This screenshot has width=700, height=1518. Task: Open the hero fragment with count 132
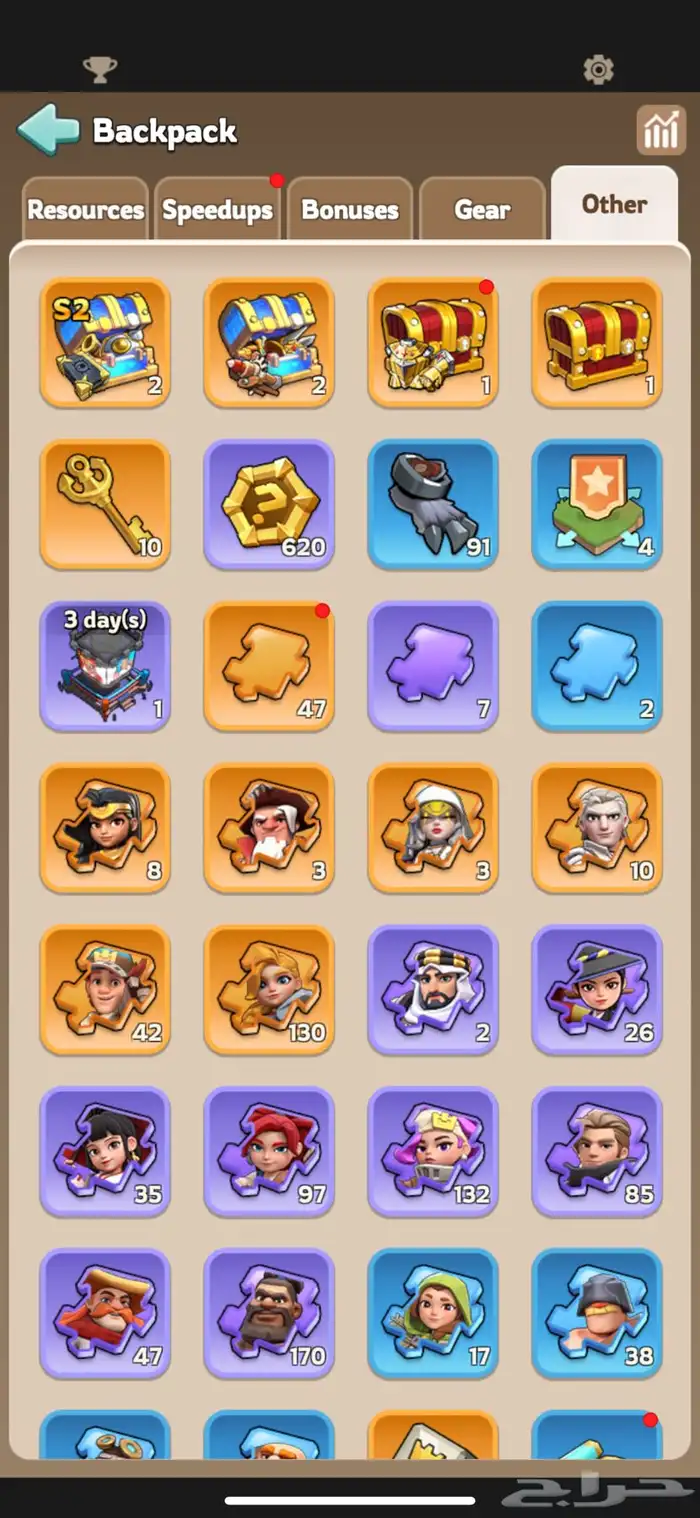433,1152
